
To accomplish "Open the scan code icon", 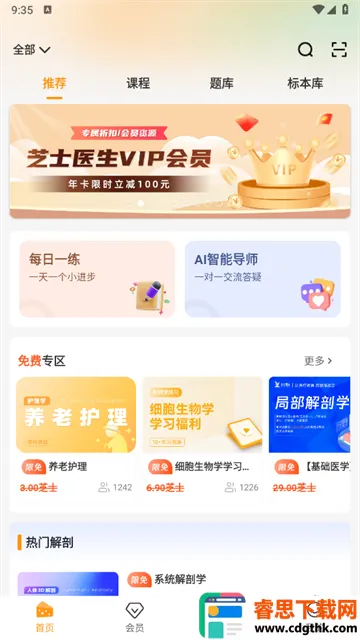I will point(339,49).
